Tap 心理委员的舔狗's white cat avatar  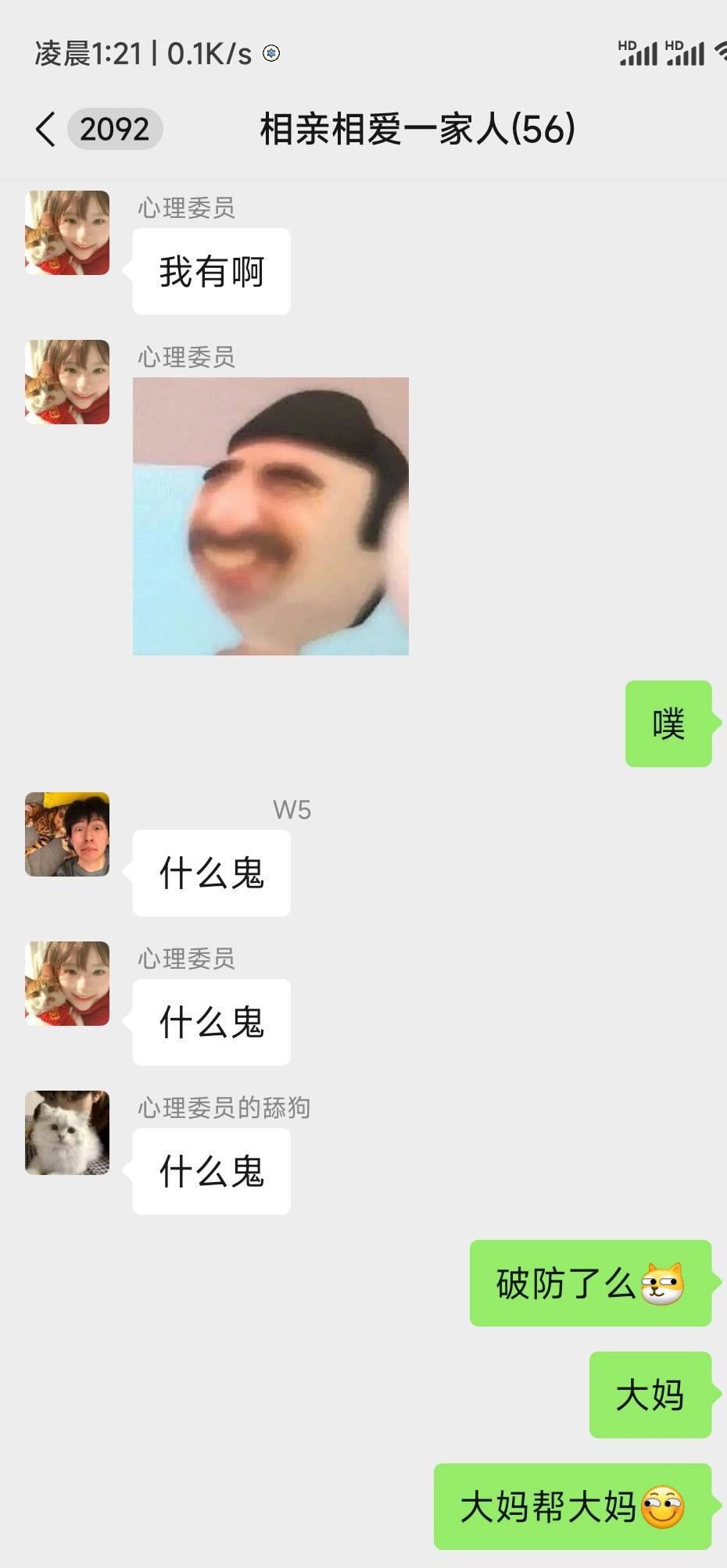(x=67, y=1133)
